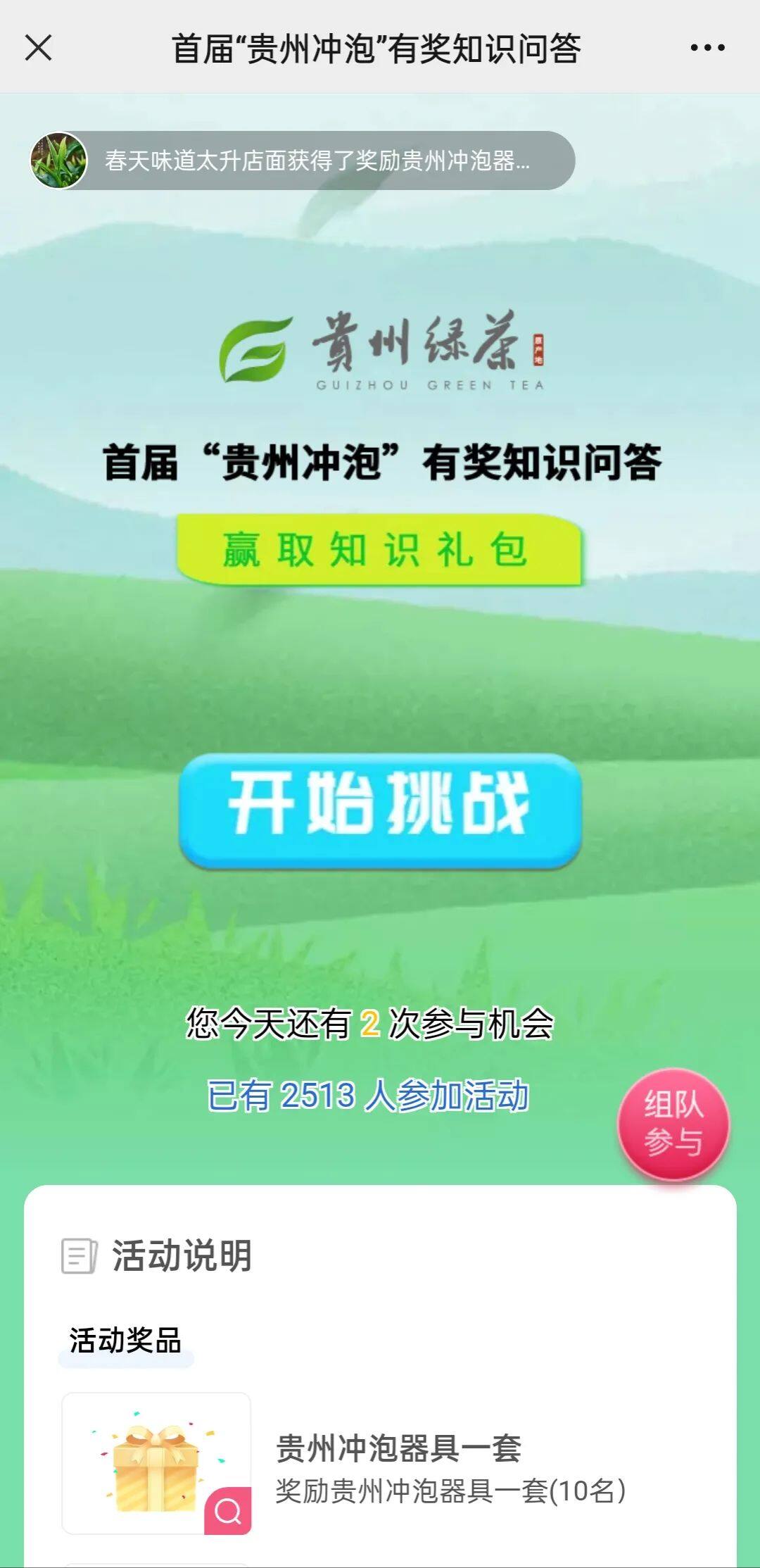Image resolution: width=760 pixels, height=1568 pixels.
Task: Tap the 开始挑战 button
Action: pos(380,808)
